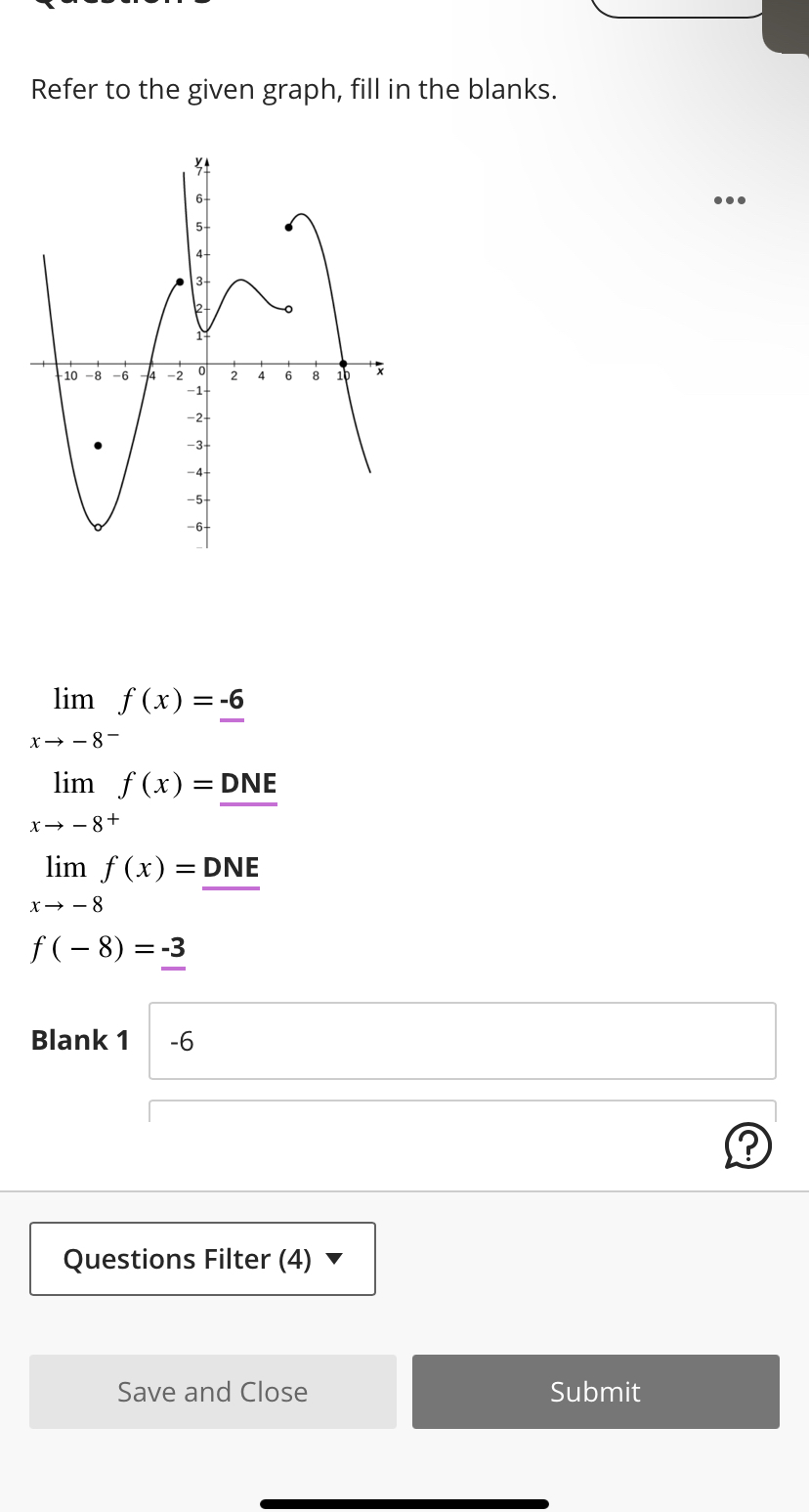The image size is (809, 1512).
Task: Select the ellipsis overflow icon near the graph
Action: point(729,199)
